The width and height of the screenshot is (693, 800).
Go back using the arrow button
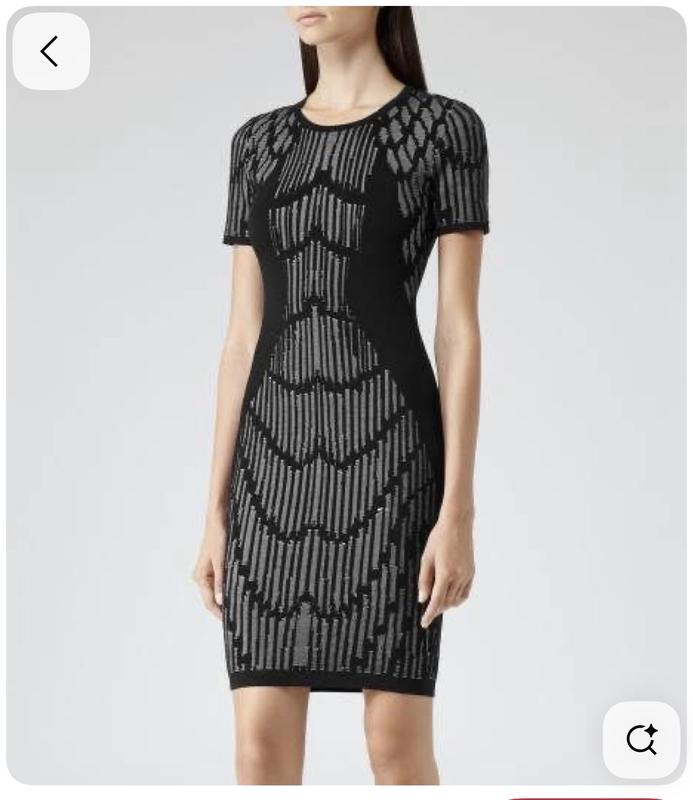(50, 51)
